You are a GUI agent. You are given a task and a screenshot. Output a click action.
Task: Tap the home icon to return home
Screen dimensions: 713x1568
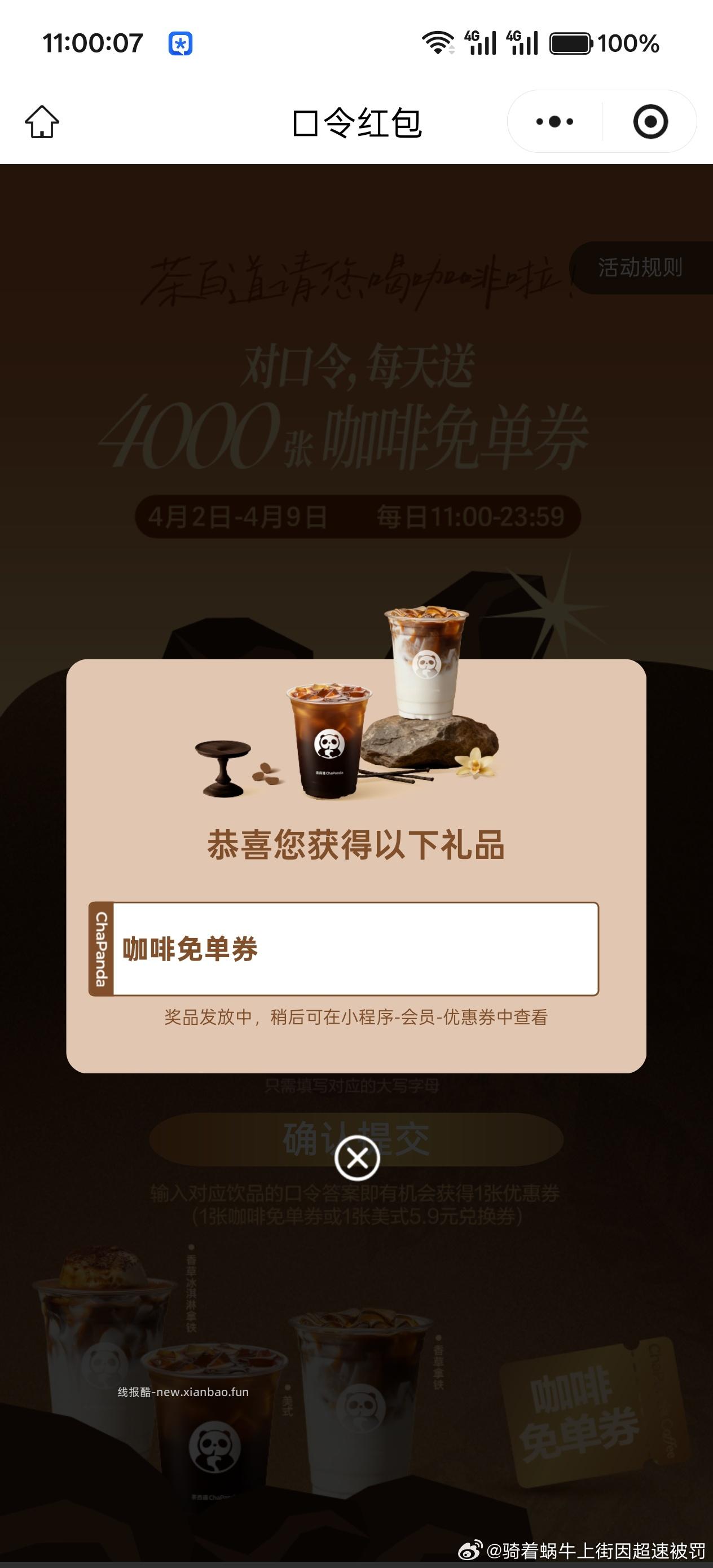click(x=41, y=121)
